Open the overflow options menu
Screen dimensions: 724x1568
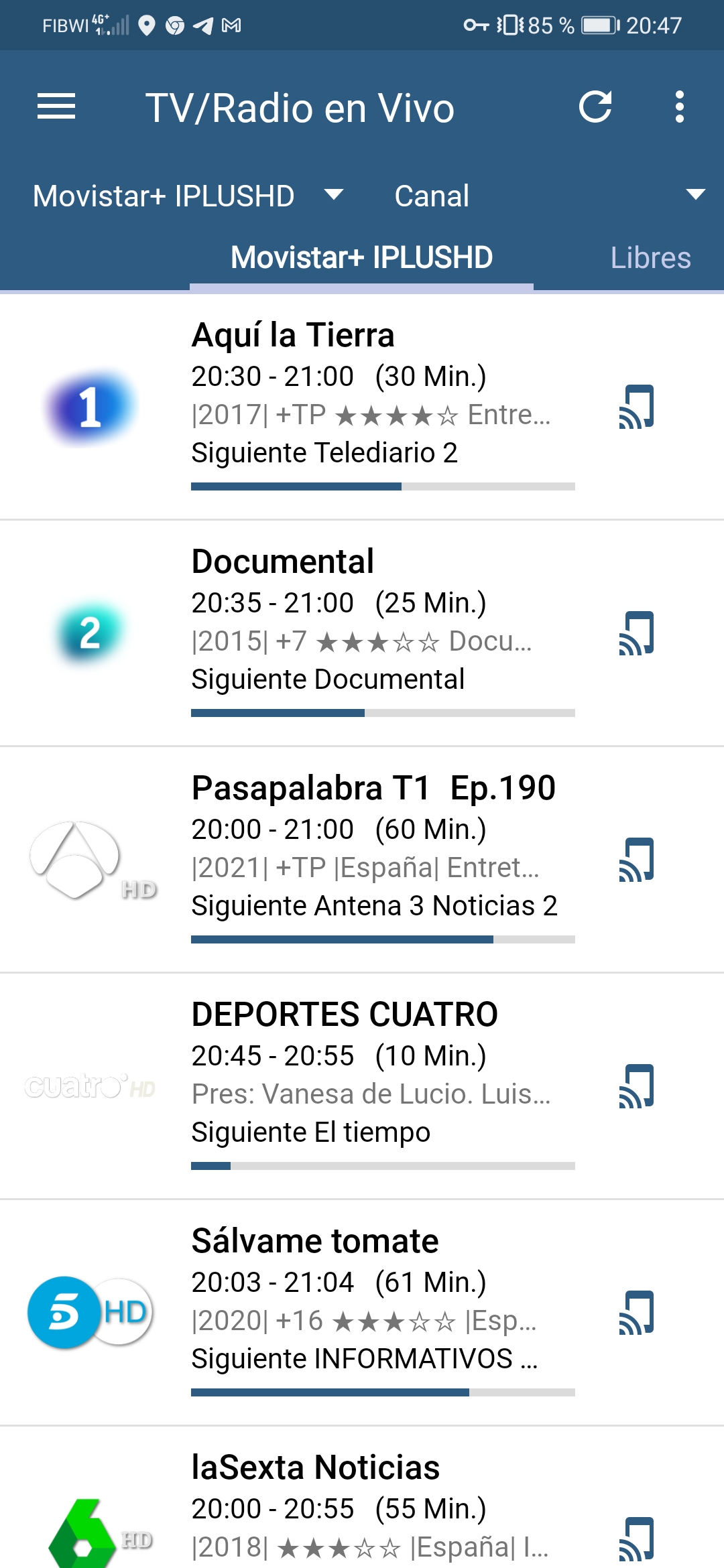point(679,107)
